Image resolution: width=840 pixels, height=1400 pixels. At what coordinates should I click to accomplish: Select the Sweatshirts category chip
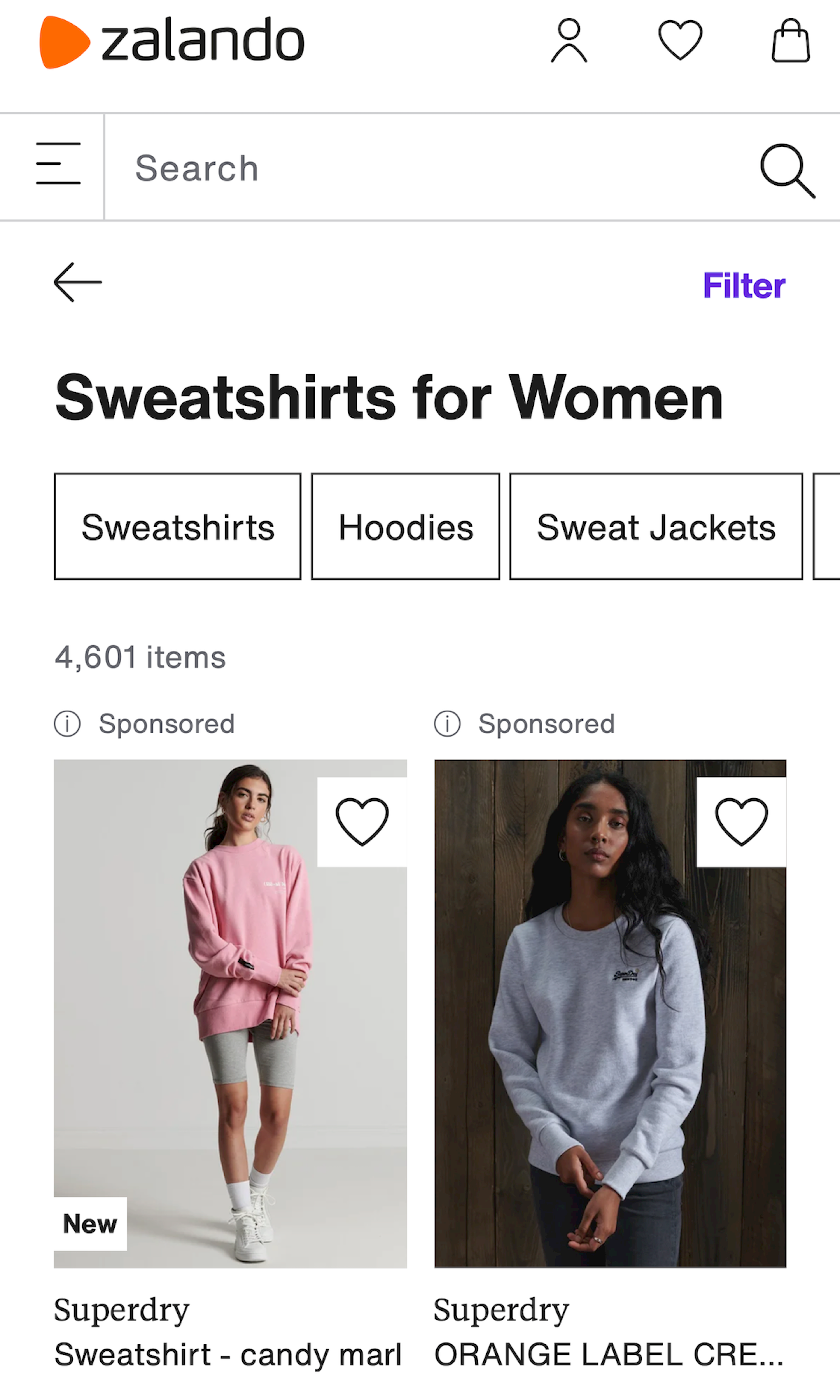[178, 527]
